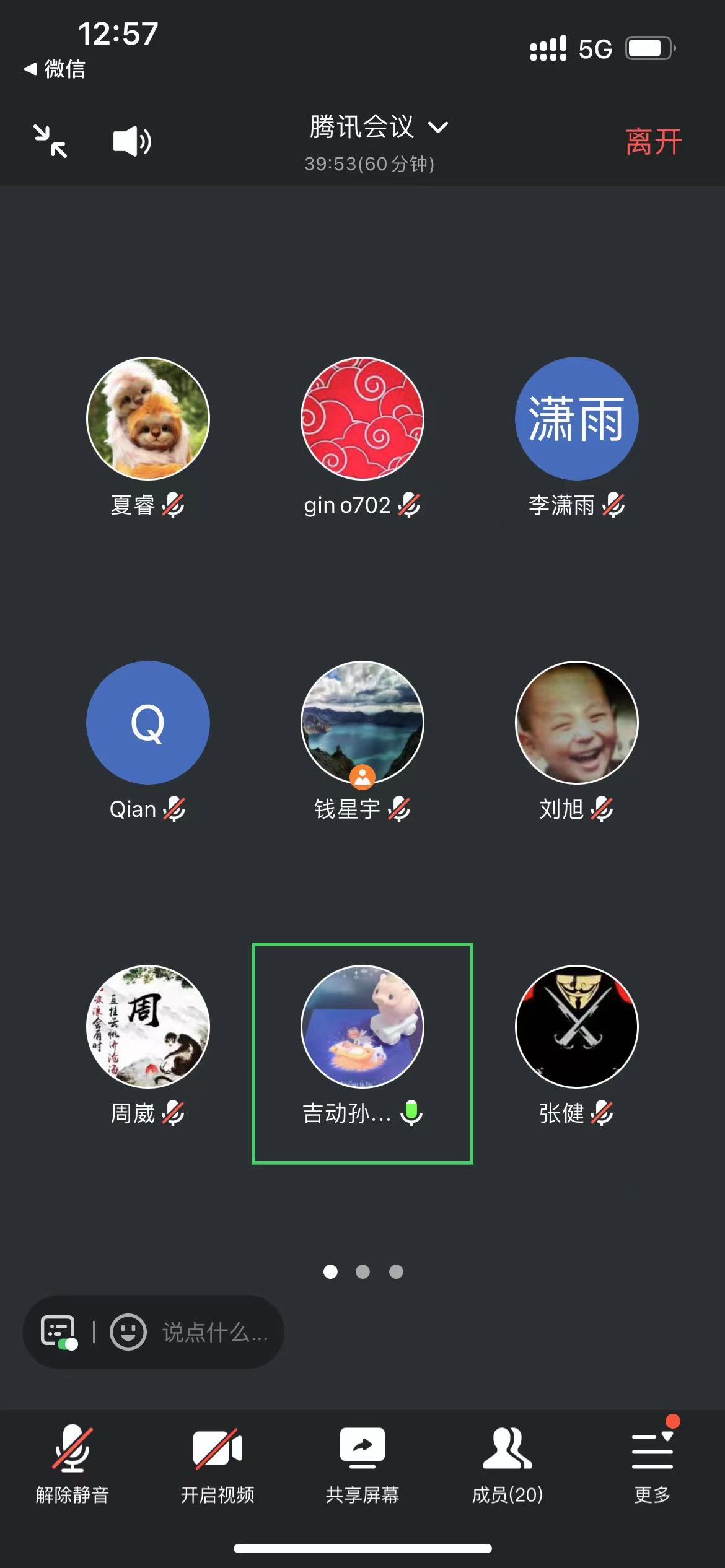Screen dimensions: 725x1568
Task: Open the emoji reaction picker
Action: (x=128, y=1331)
